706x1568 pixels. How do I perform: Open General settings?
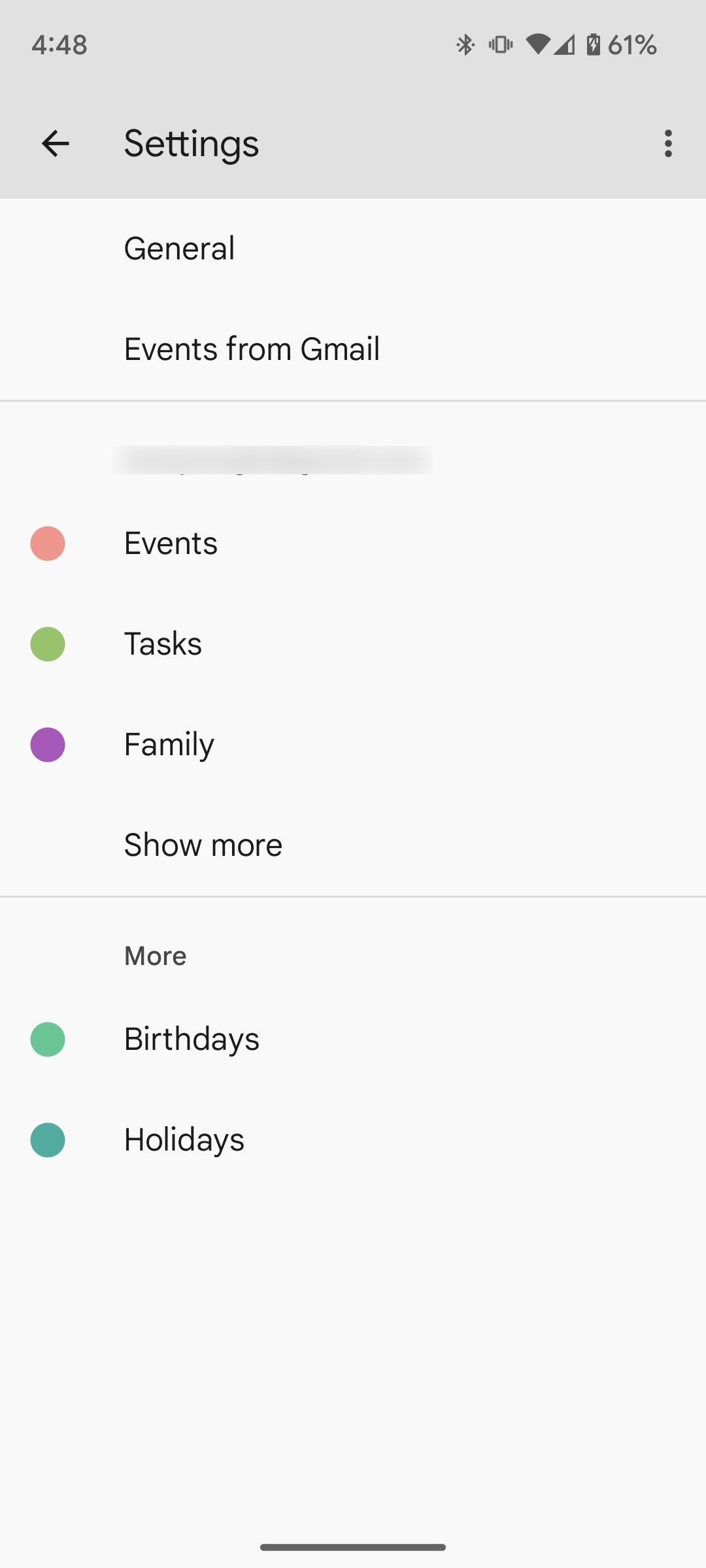[179, 248]
